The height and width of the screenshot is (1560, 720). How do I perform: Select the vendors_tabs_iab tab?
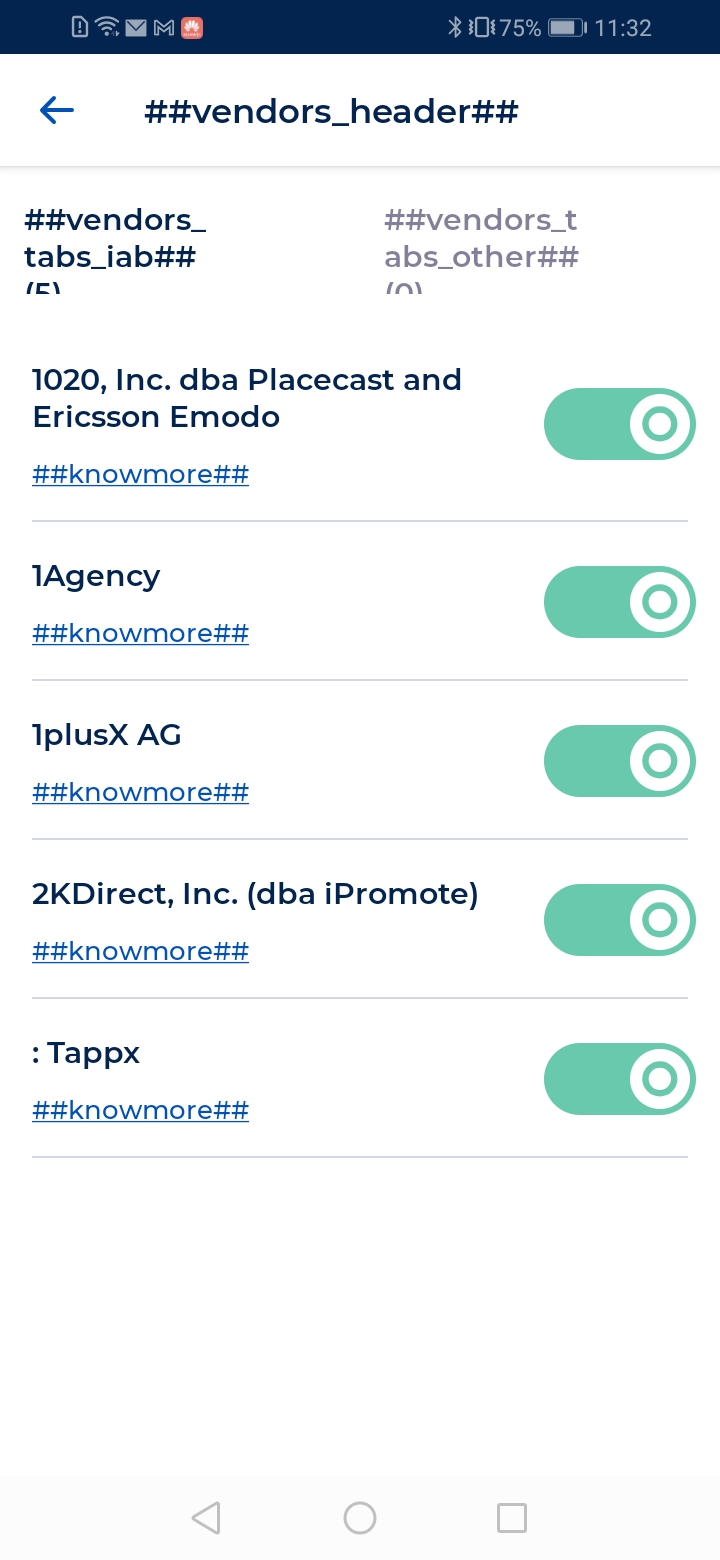115,240
